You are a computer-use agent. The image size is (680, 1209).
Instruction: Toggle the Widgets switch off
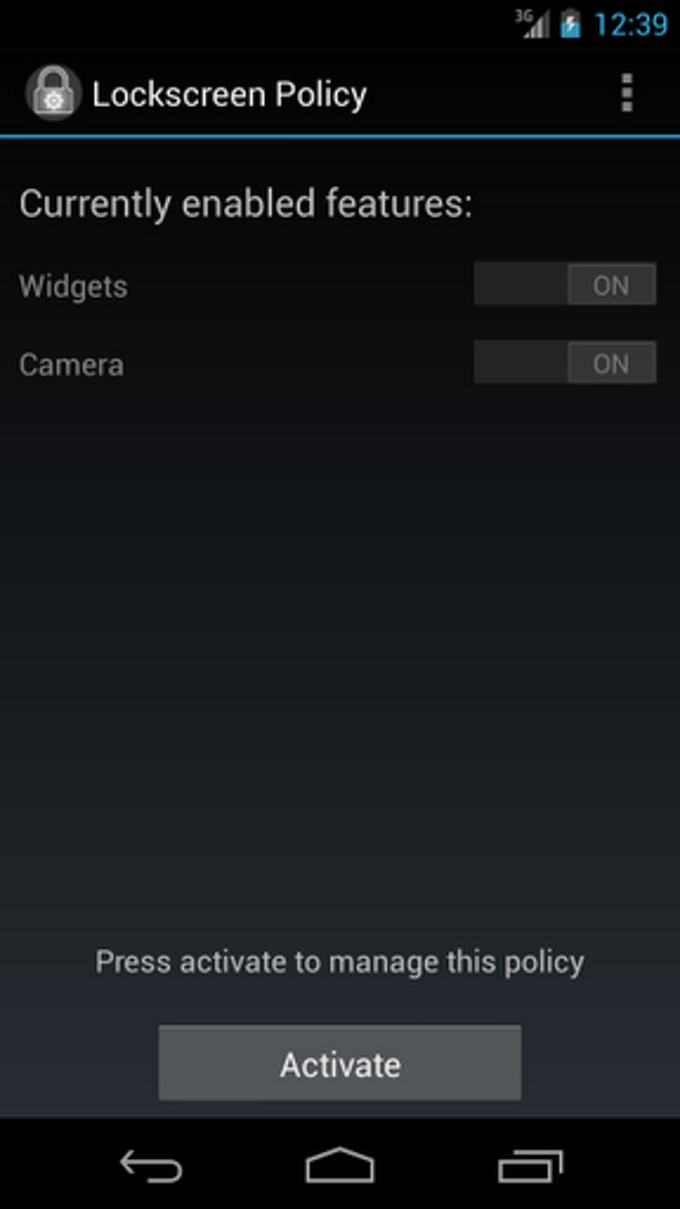tap(565, 285)
